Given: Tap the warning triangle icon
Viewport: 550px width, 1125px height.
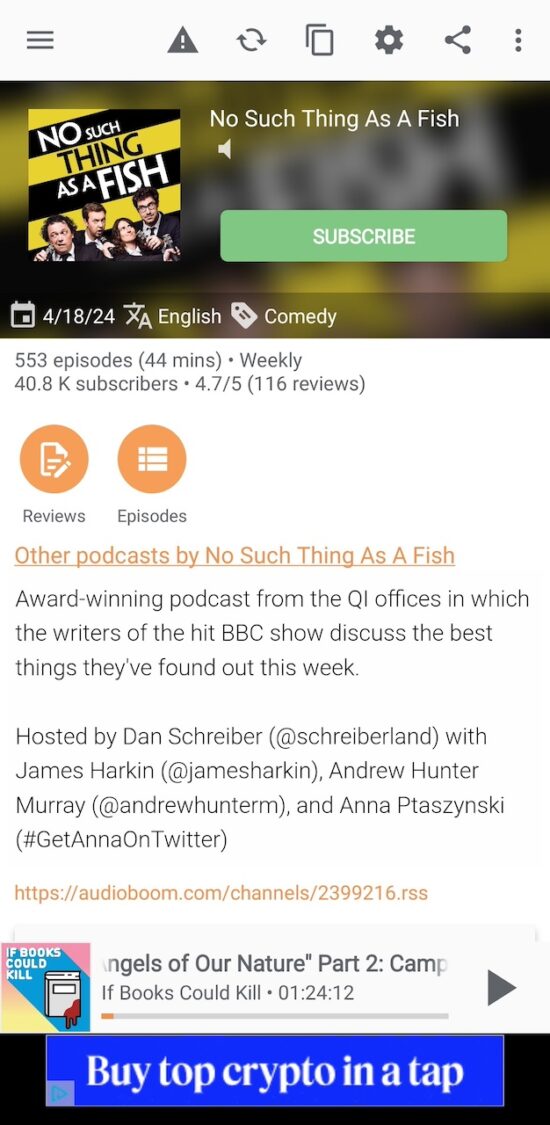Looking at the screenshot, I should (183, 40).
